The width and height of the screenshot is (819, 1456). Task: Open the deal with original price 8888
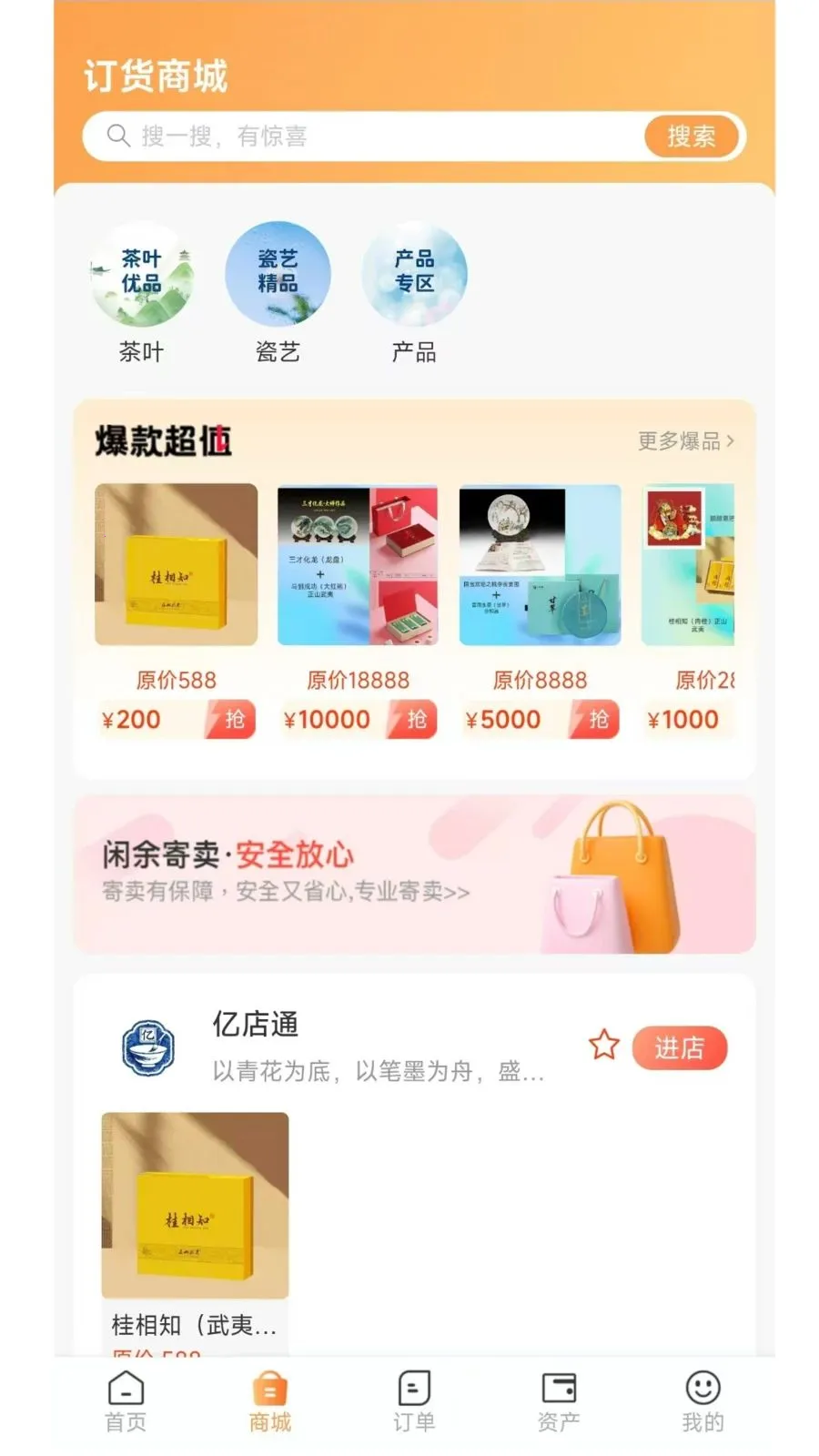540,564
